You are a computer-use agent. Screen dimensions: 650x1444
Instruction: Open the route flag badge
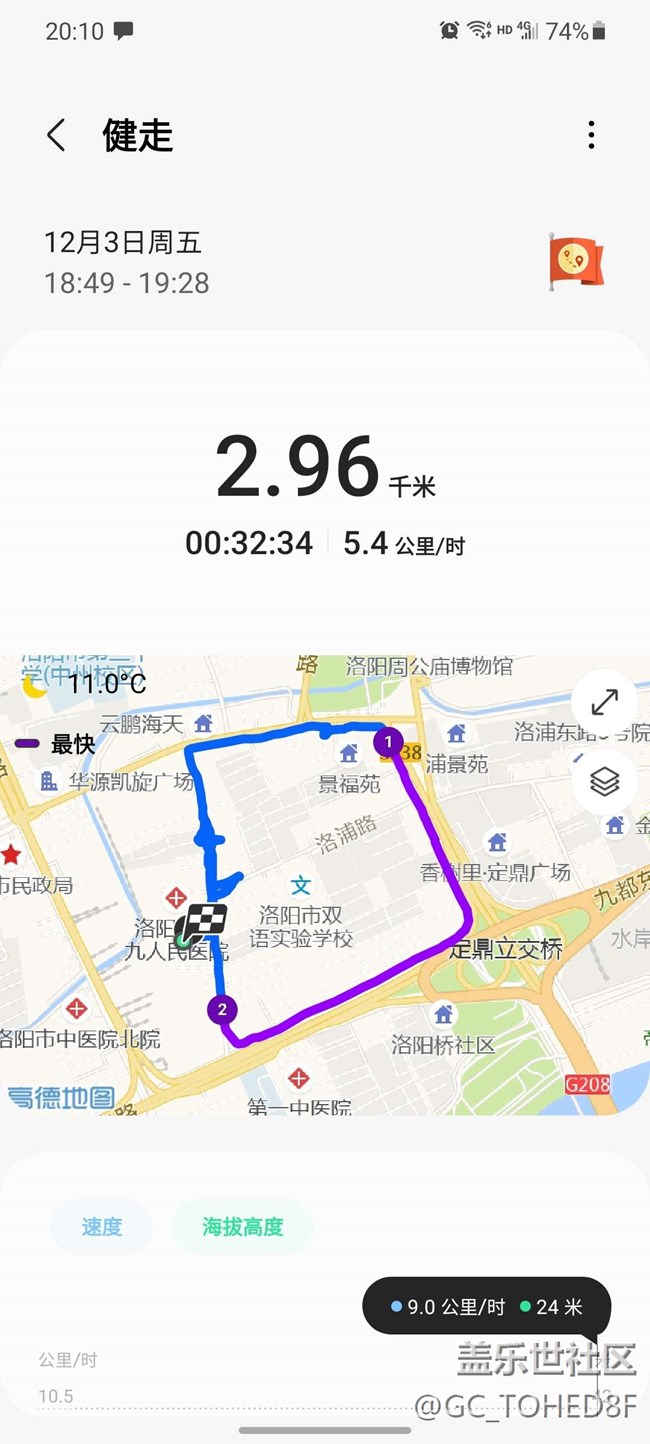point(575,261)
